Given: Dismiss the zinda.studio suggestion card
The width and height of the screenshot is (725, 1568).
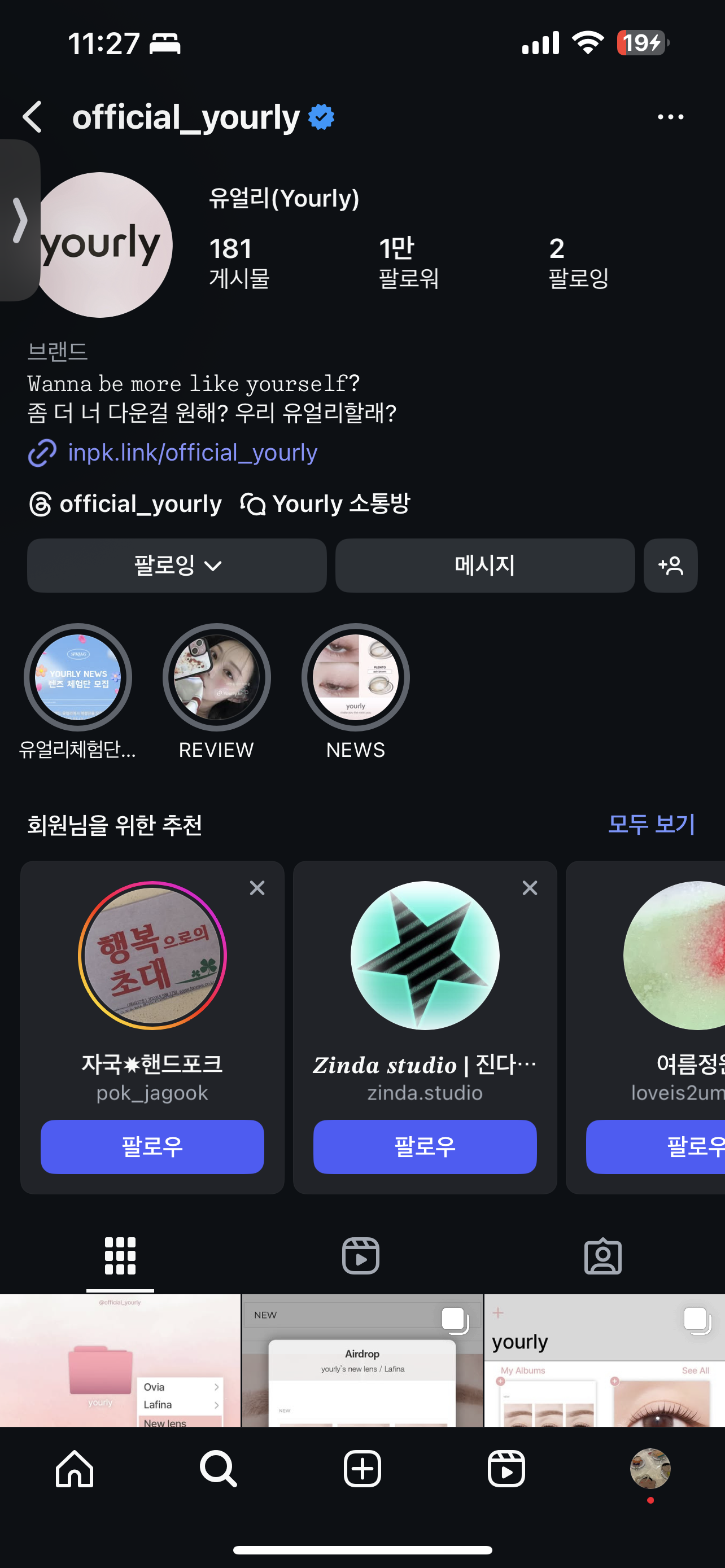Looking at the screenshot, I should (530, 888).
